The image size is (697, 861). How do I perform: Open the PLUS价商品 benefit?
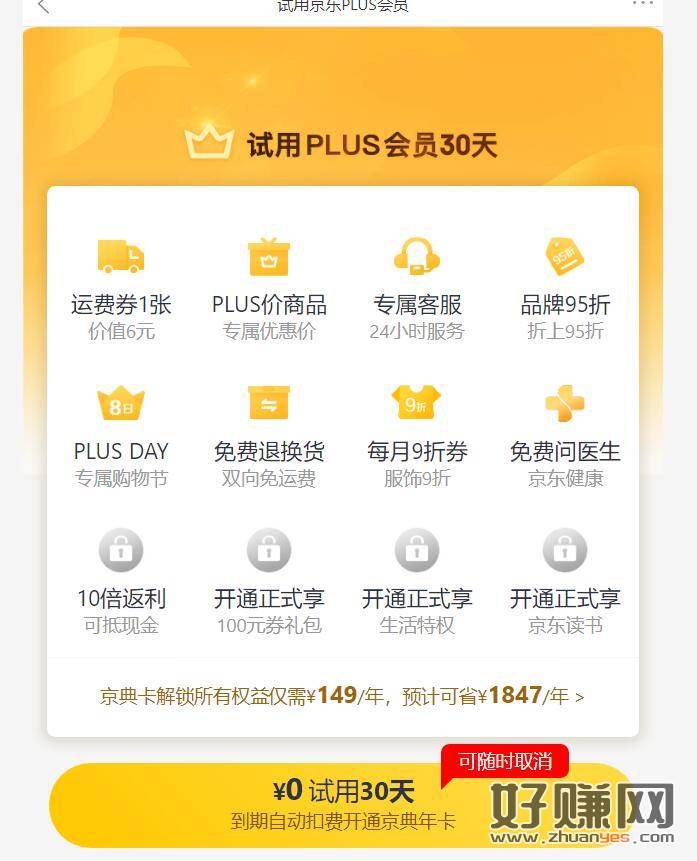click(x=269, y=289)
